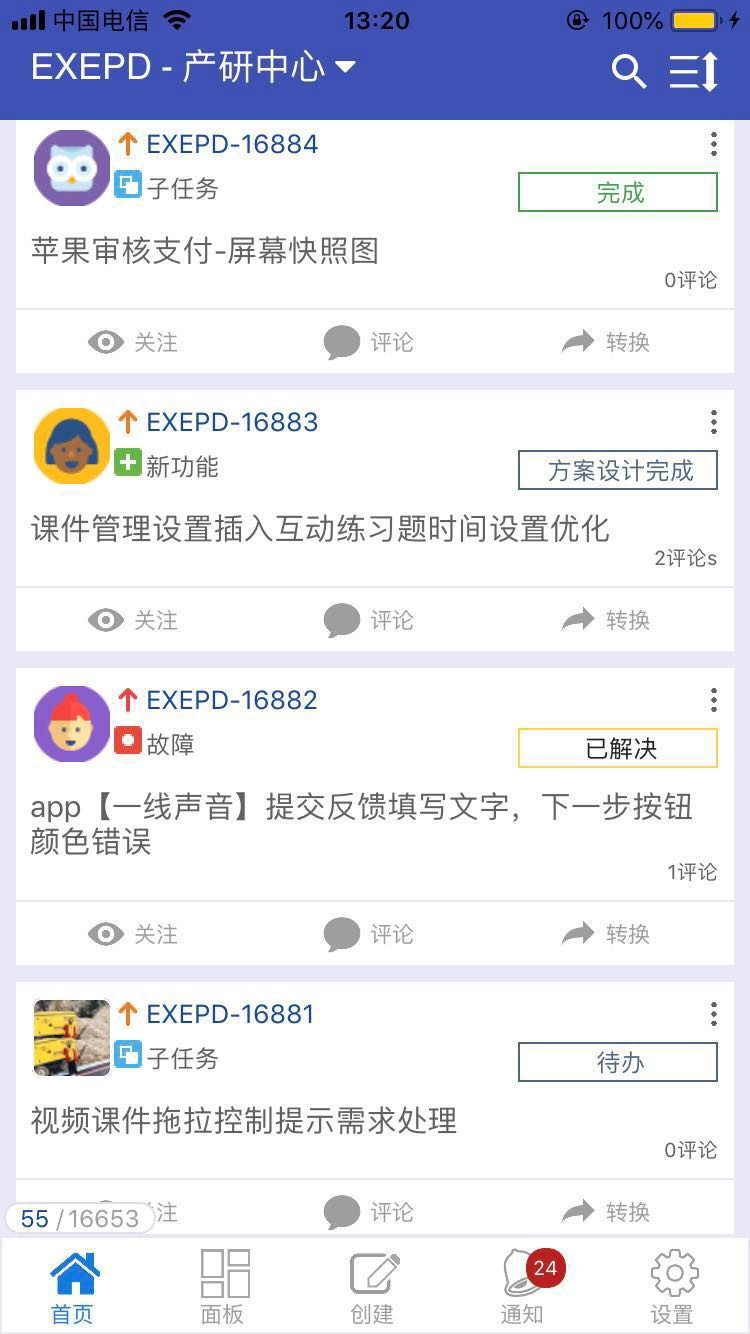Tap the 方案设计完成 status button

[x=617, y=470]
